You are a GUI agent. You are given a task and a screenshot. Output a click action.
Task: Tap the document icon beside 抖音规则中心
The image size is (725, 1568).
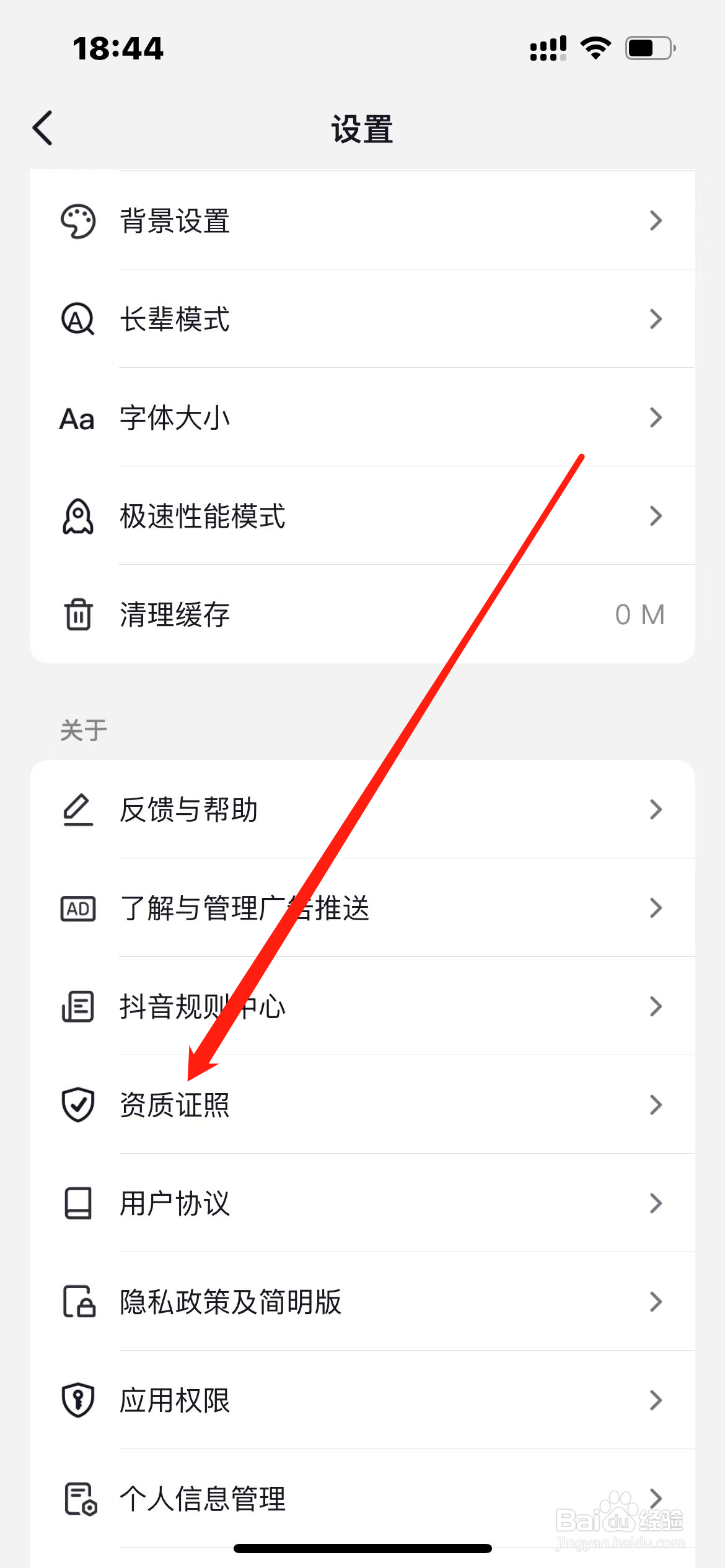[77, 1006]
